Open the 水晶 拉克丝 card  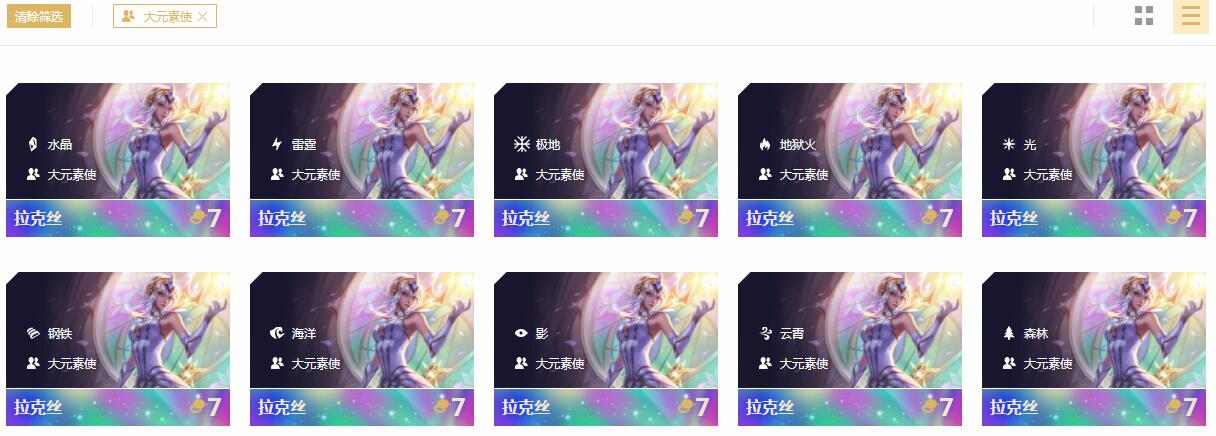(x=118, y=160)
